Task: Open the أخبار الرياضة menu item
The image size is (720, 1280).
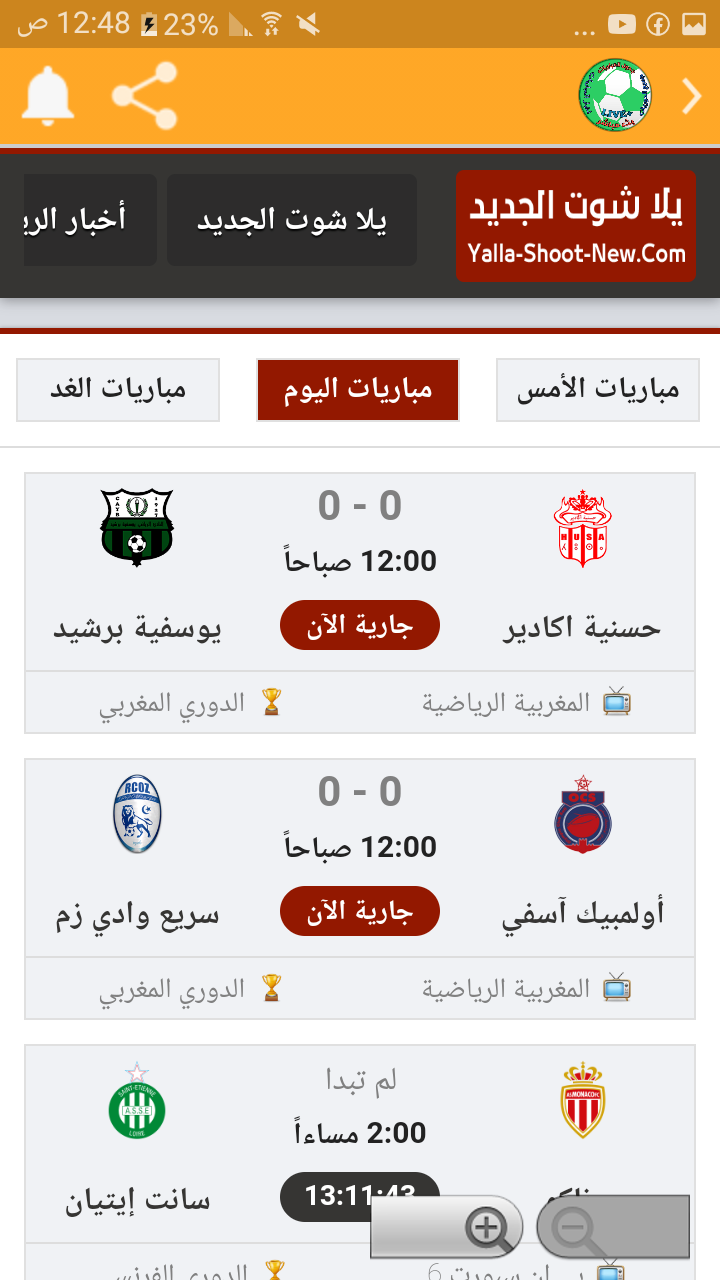Action: coord(90,220)
